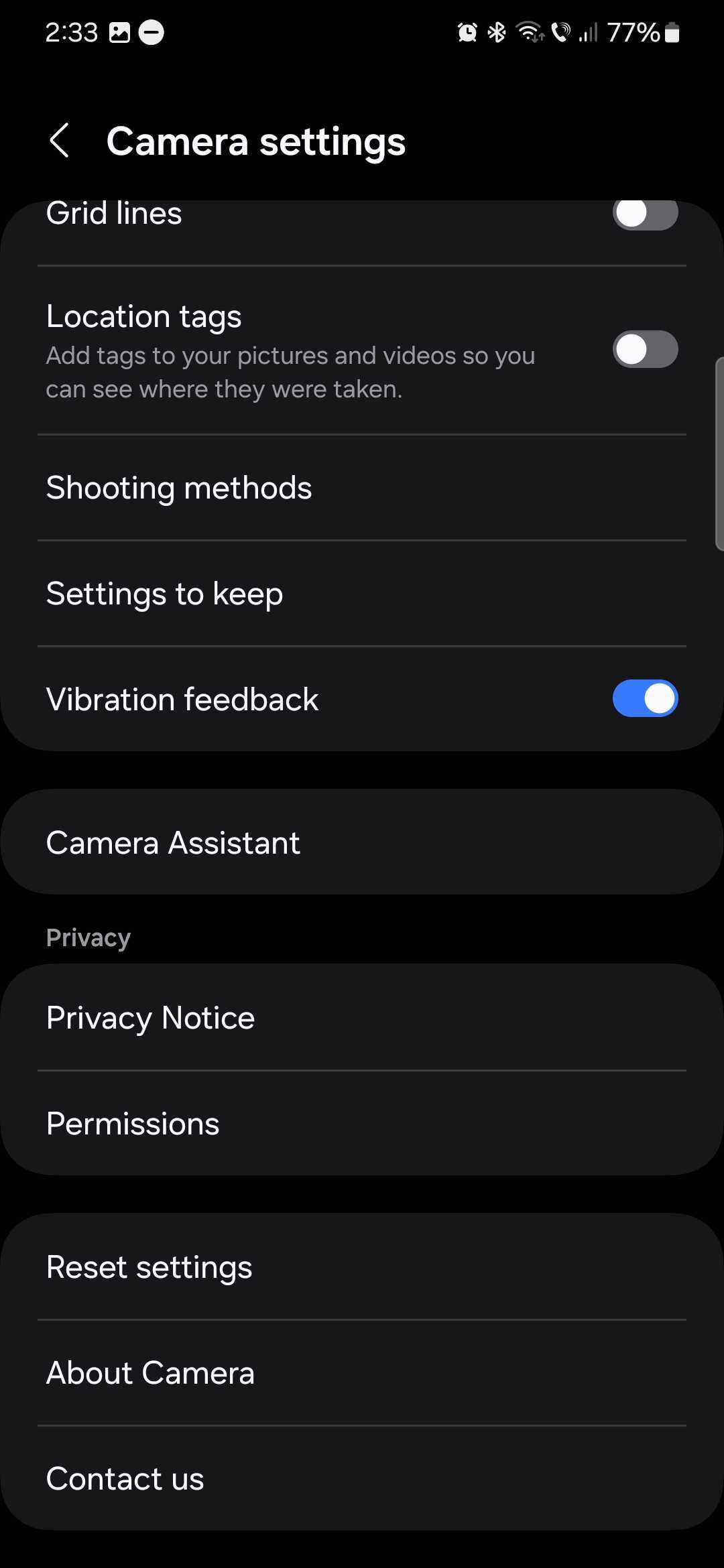
Task: Go back from Camera settings
Action: coord(60,141)
